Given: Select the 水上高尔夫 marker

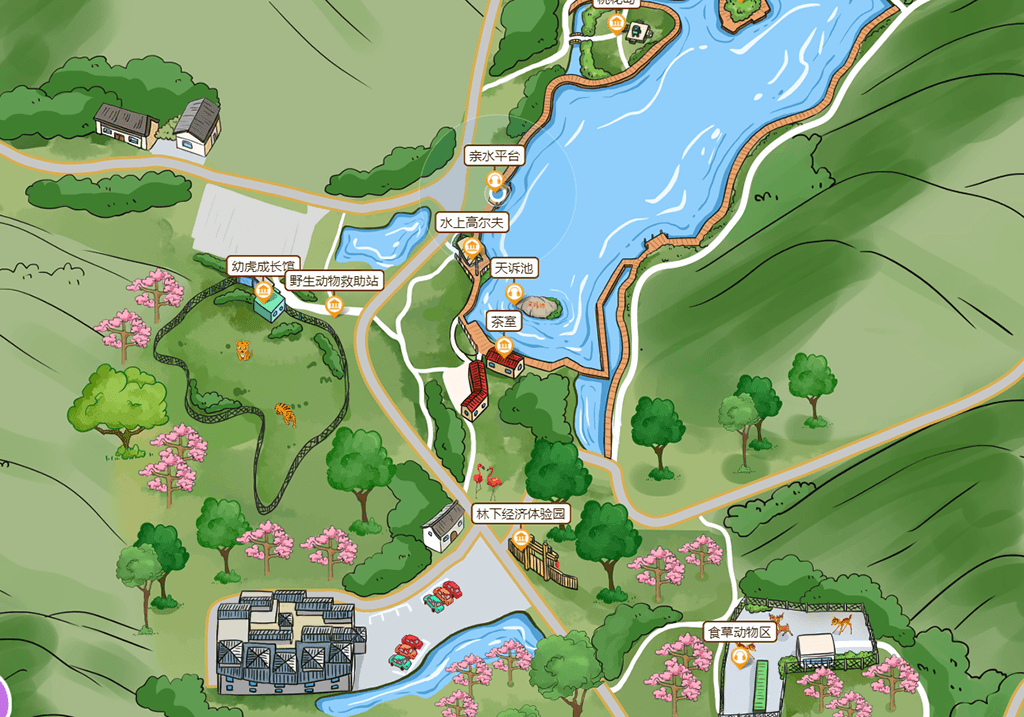Looking at the screenshot, I should coord(471,245).
